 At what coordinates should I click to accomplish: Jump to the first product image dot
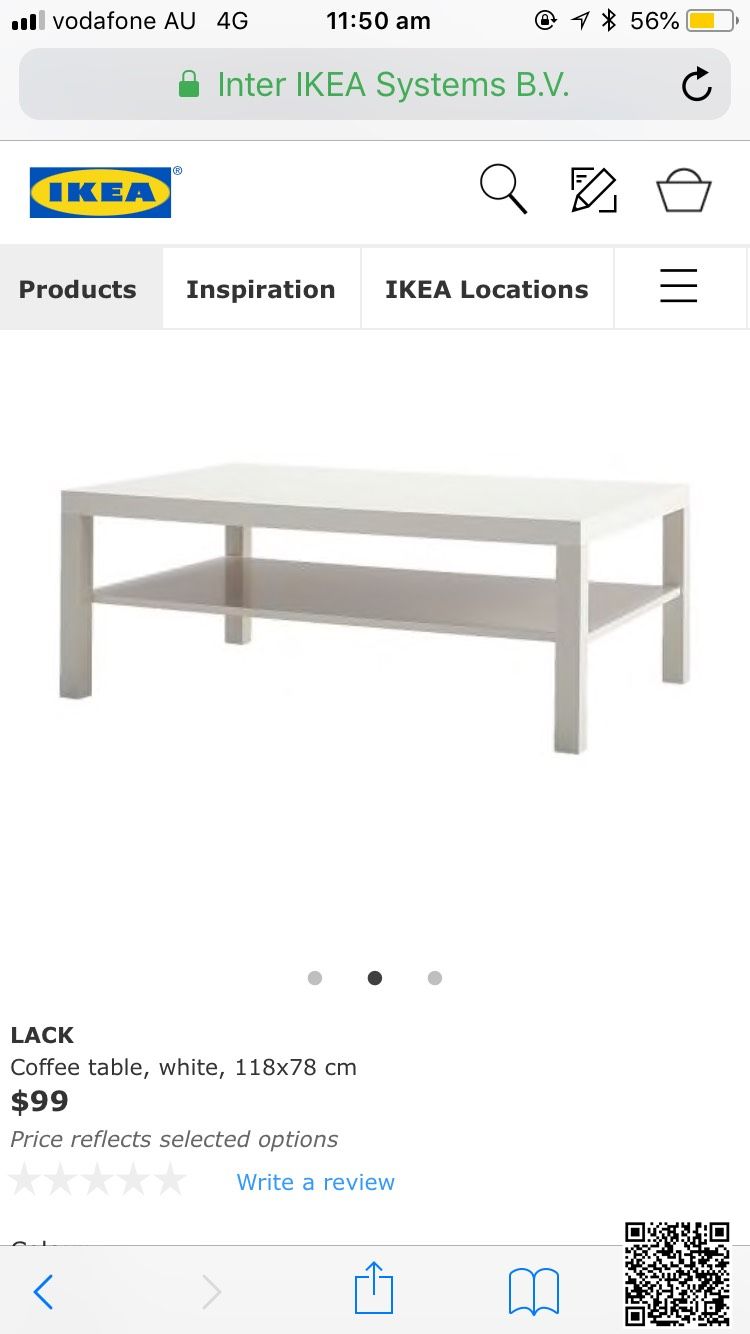click(x=315, y=978)
